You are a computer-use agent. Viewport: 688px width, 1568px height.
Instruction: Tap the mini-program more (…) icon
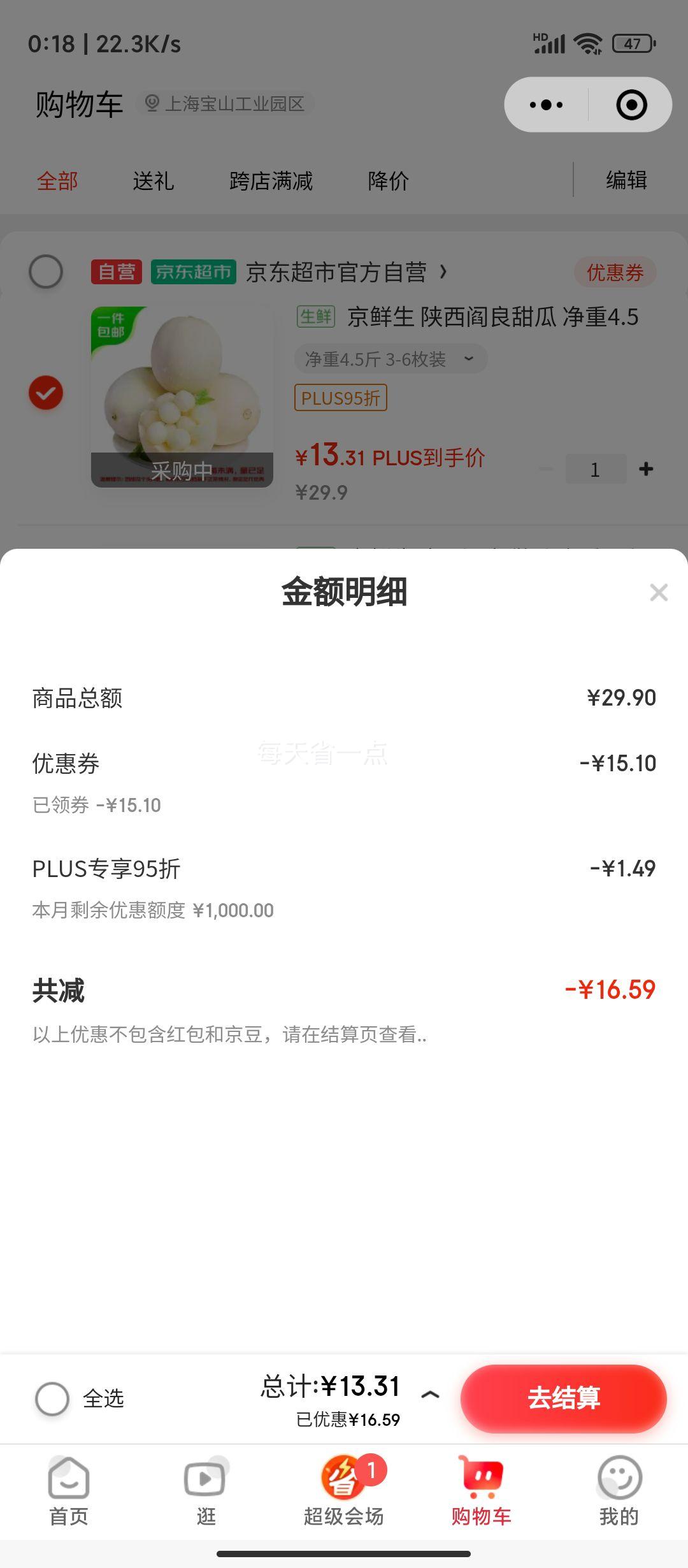click(x=545, y=104)
